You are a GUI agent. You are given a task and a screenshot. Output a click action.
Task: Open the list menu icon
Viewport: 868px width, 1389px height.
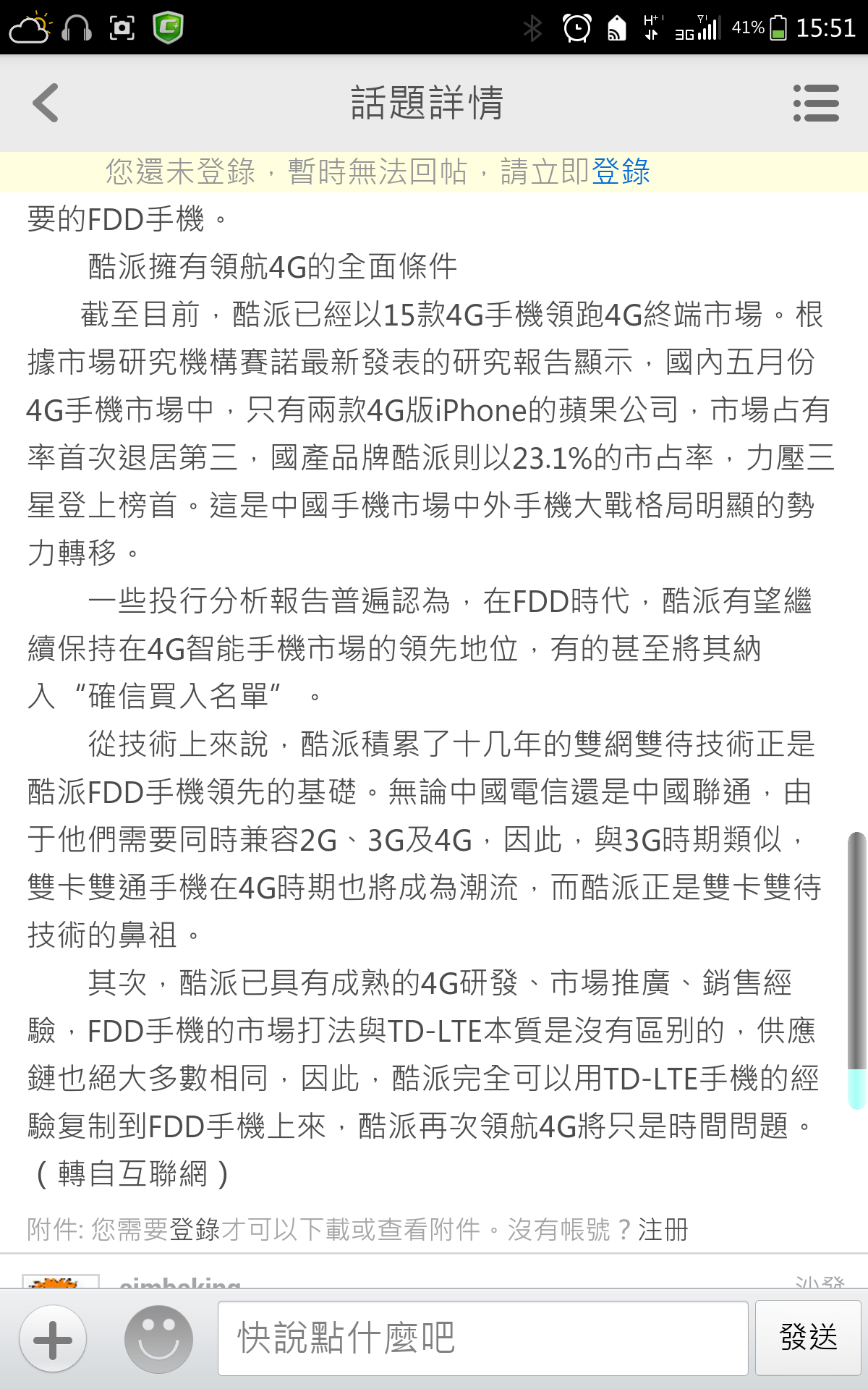click(x=816, y=103)
